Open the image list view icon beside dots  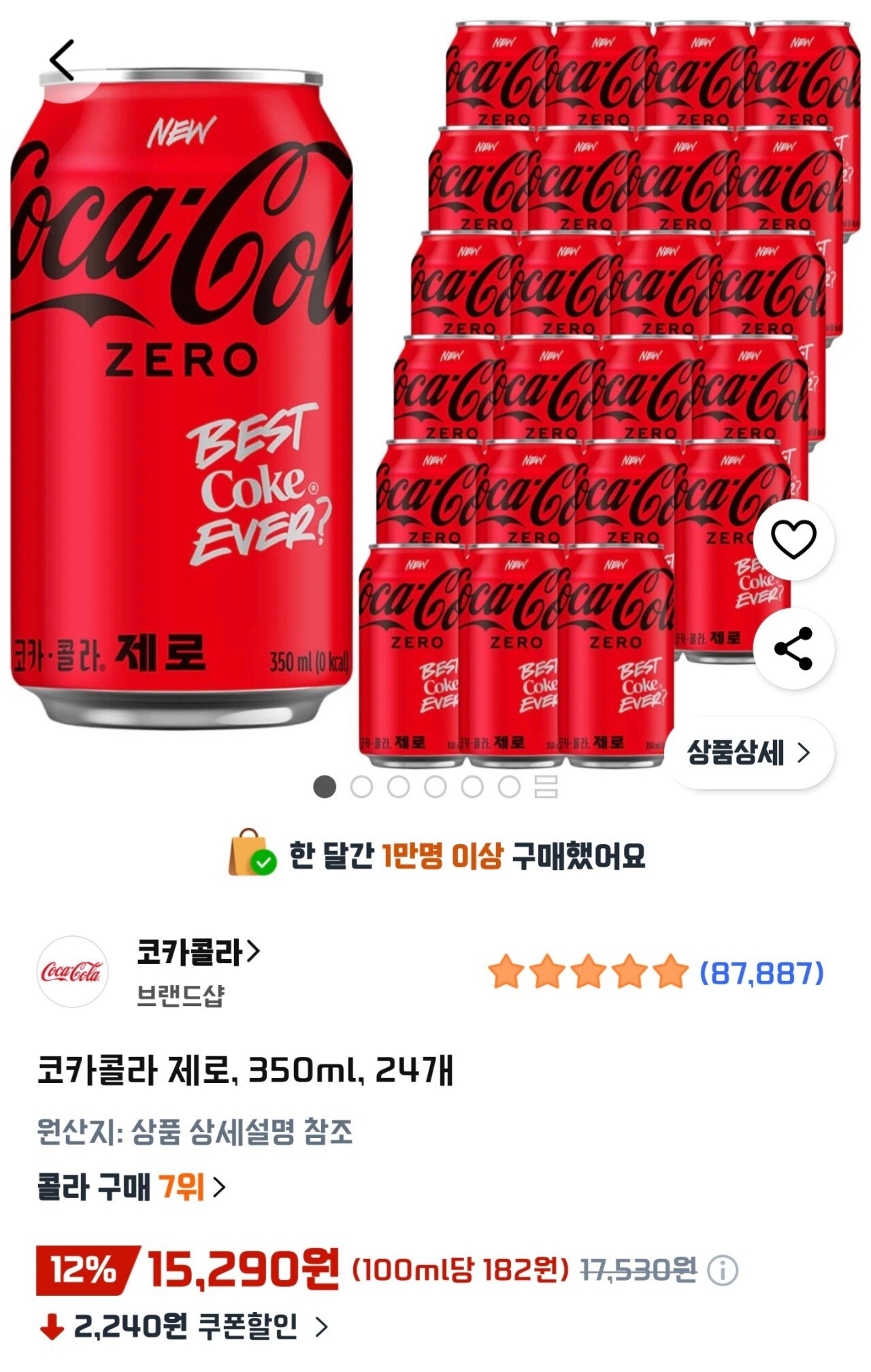point(546,786)
